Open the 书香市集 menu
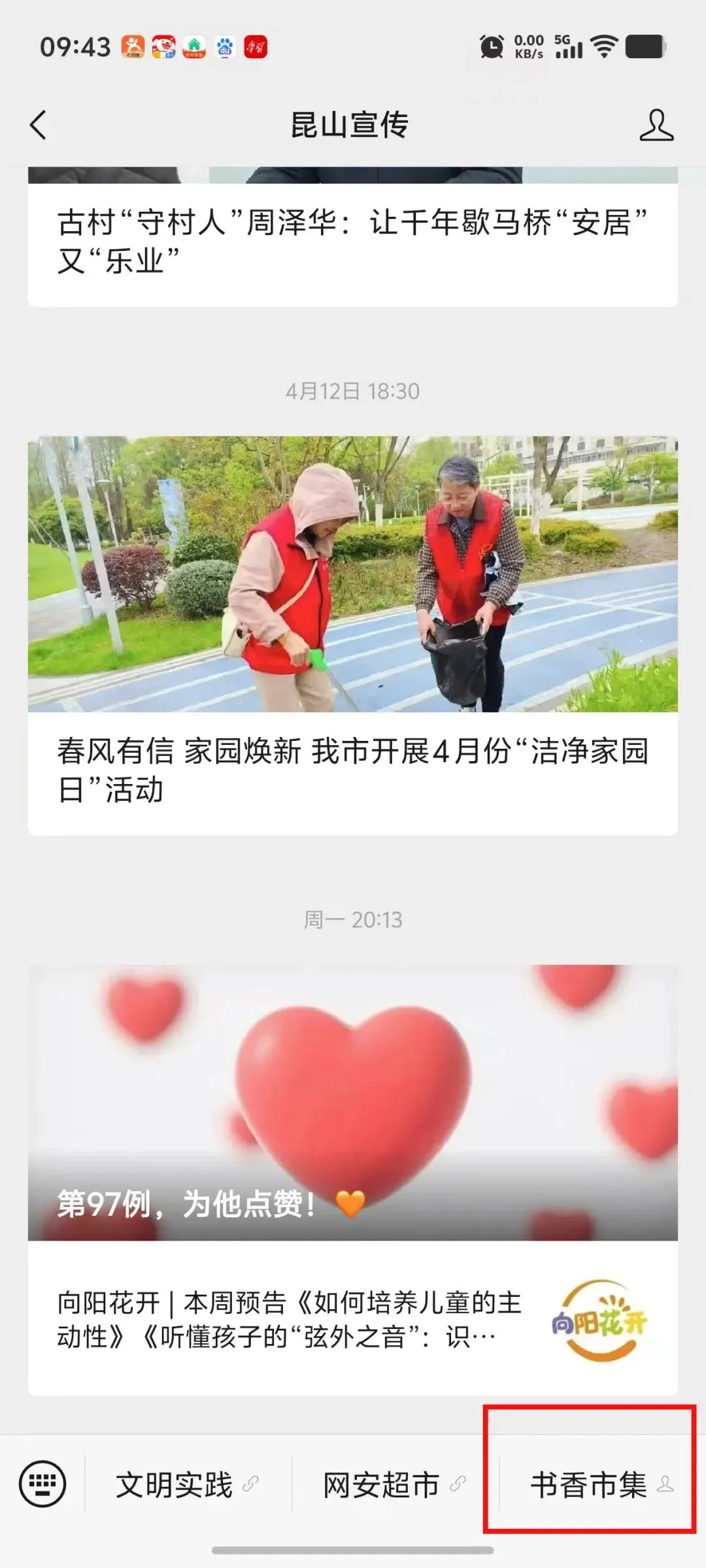Image resolution: width=706 pixels, height=1568 pixels. [x=600, y=1485]
